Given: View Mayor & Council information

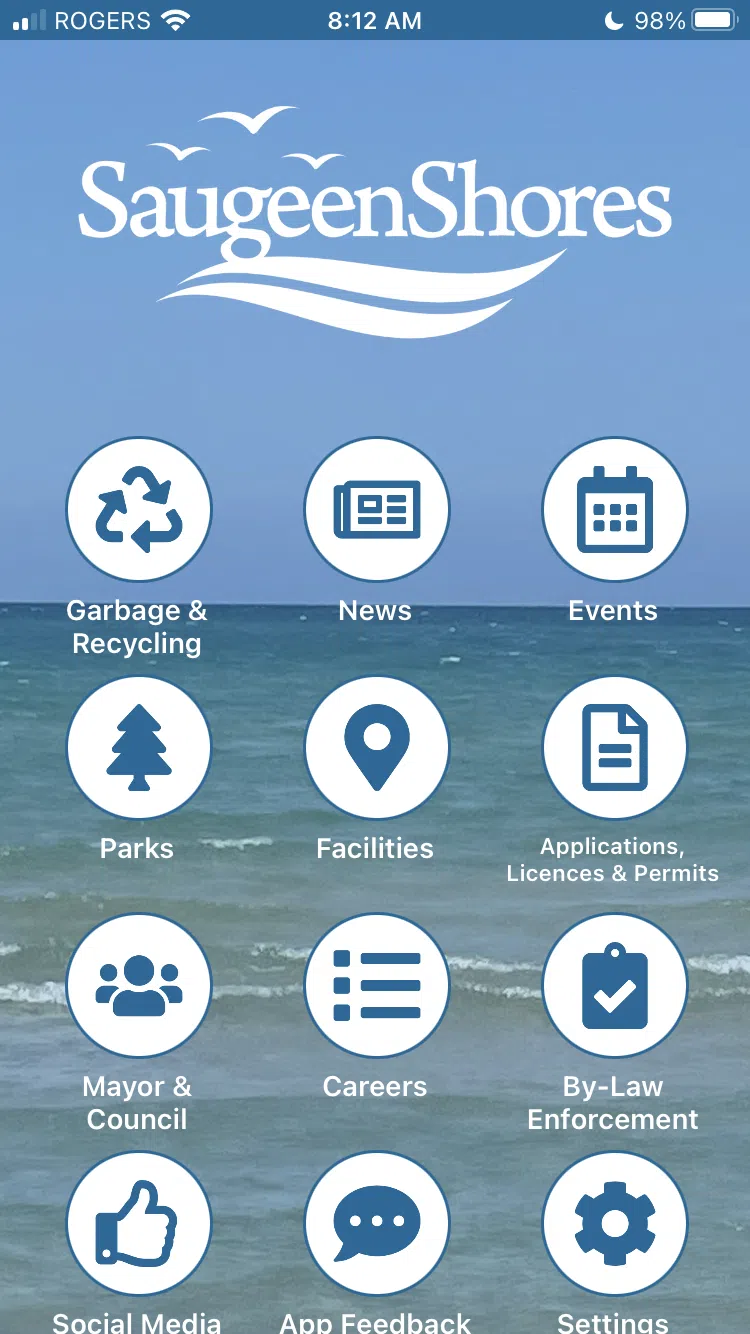Looking at the screenshot, I should tap(138, 984).
